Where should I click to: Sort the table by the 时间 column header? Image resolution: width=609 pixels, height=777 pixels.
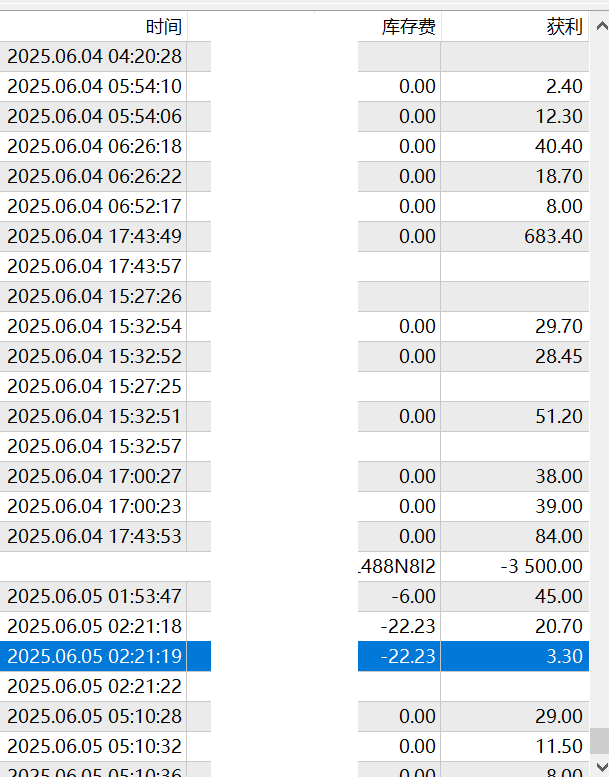(x=163, y=27)
